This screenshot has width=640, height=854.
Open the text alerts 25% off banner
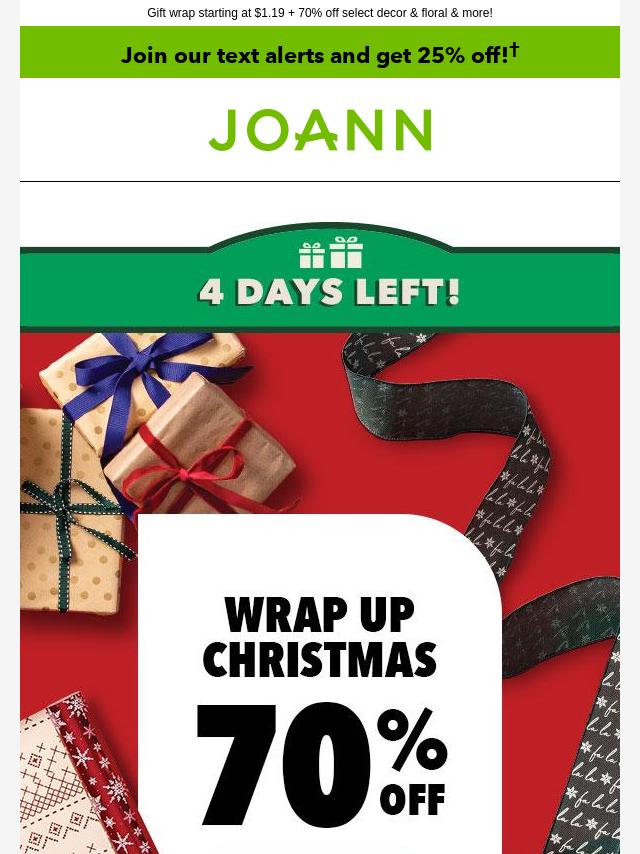[x=320, y=54]
